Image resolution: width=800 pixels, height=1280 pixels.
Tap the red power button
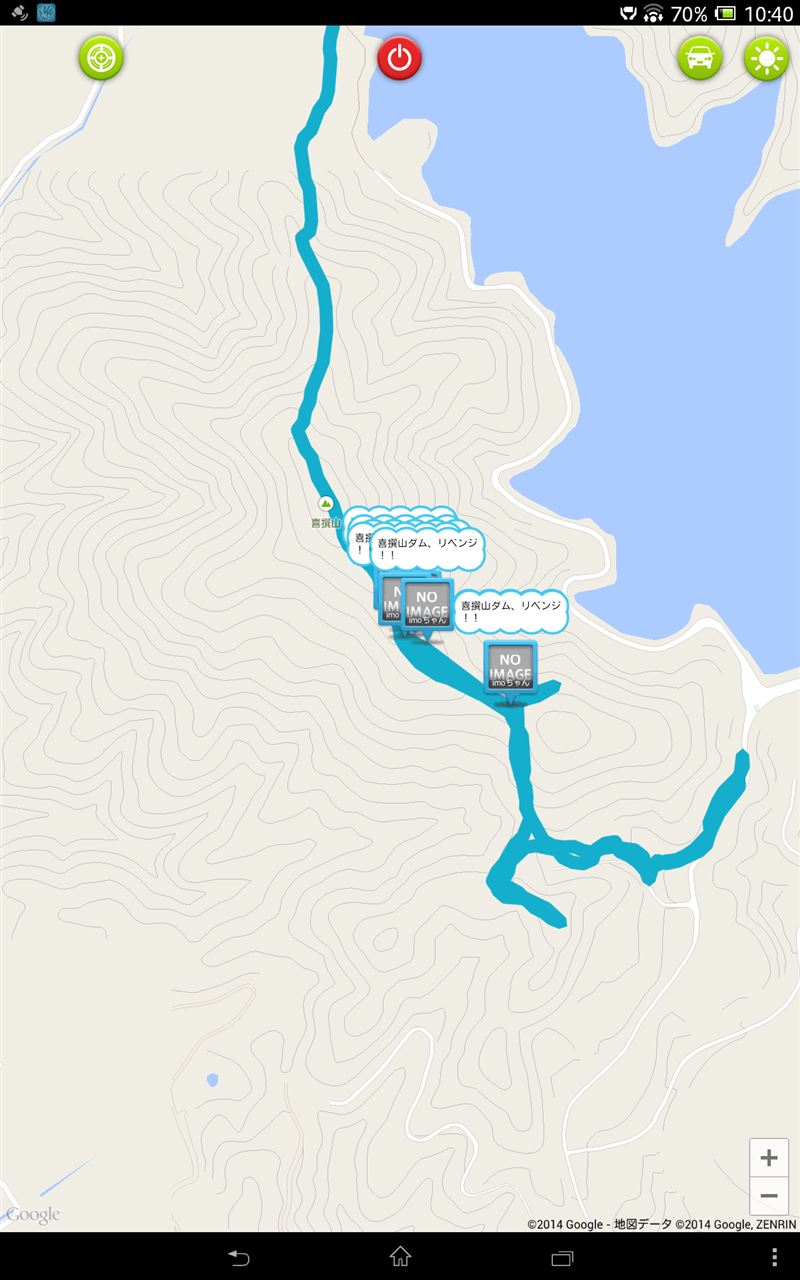(399, 58)
